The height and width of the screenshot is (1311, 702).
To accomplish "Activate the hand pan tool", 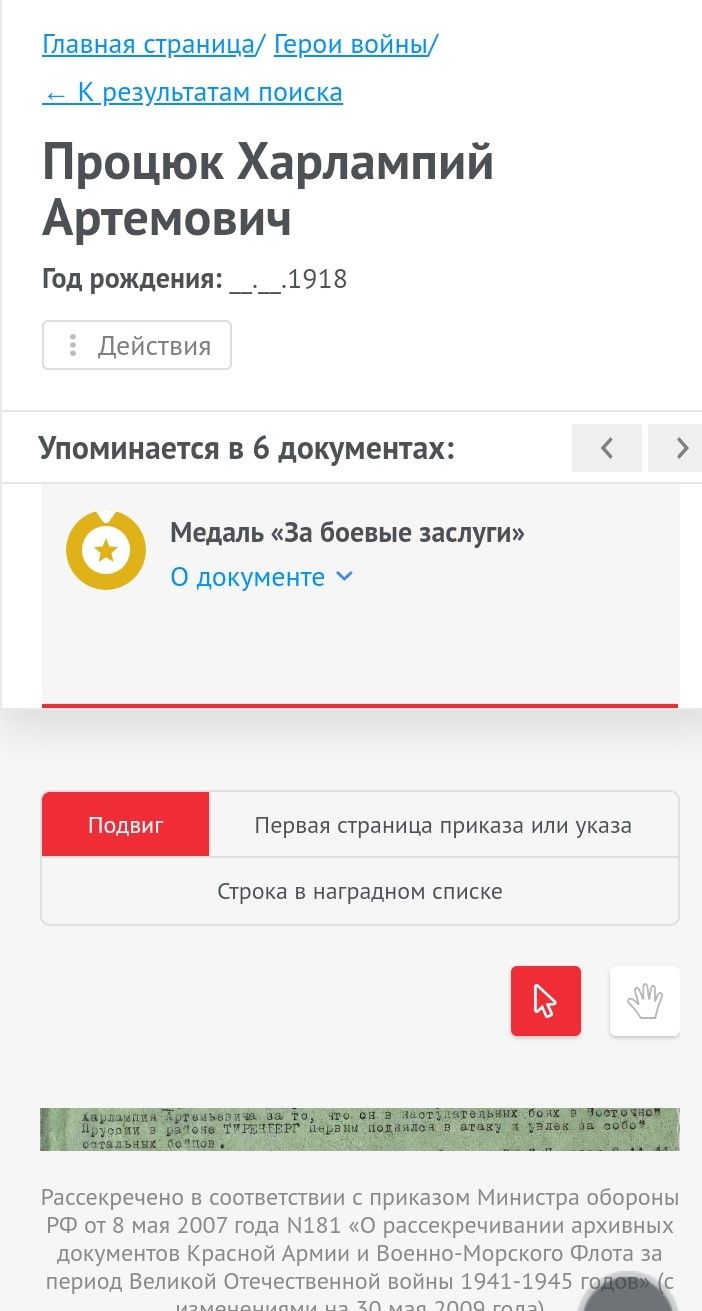I will pyautogui.click(x=644, y=1000).
